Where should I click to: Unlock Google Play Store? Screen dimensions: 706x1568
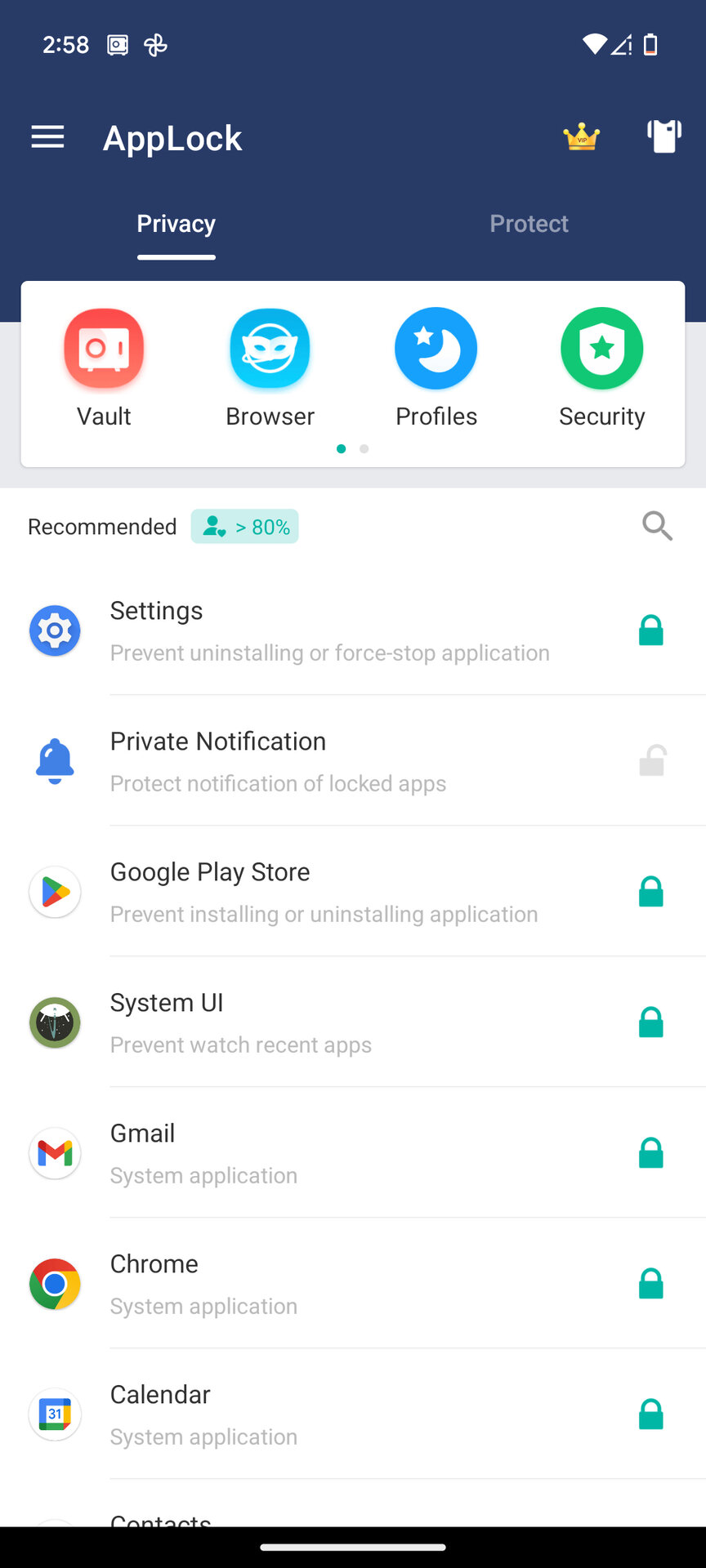coord(651,892)
